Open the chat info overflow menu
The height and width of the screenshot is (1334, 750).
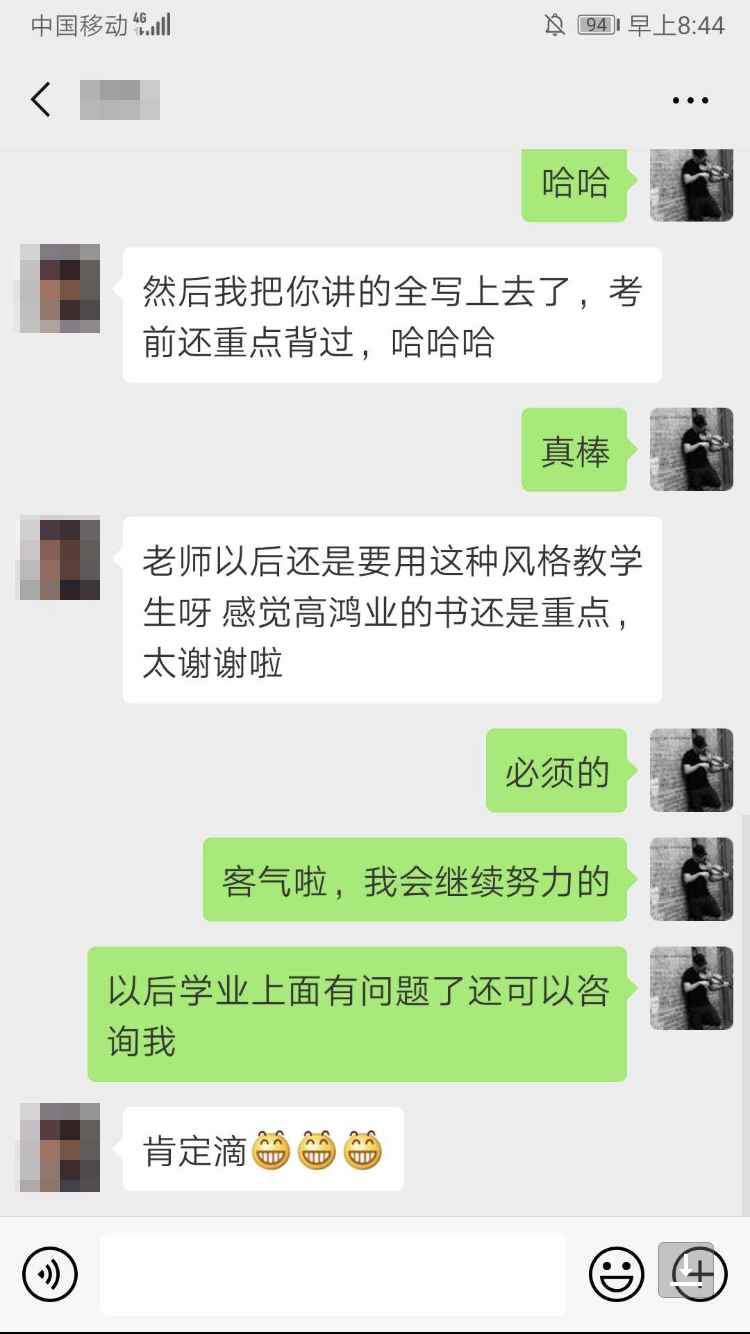690,101
